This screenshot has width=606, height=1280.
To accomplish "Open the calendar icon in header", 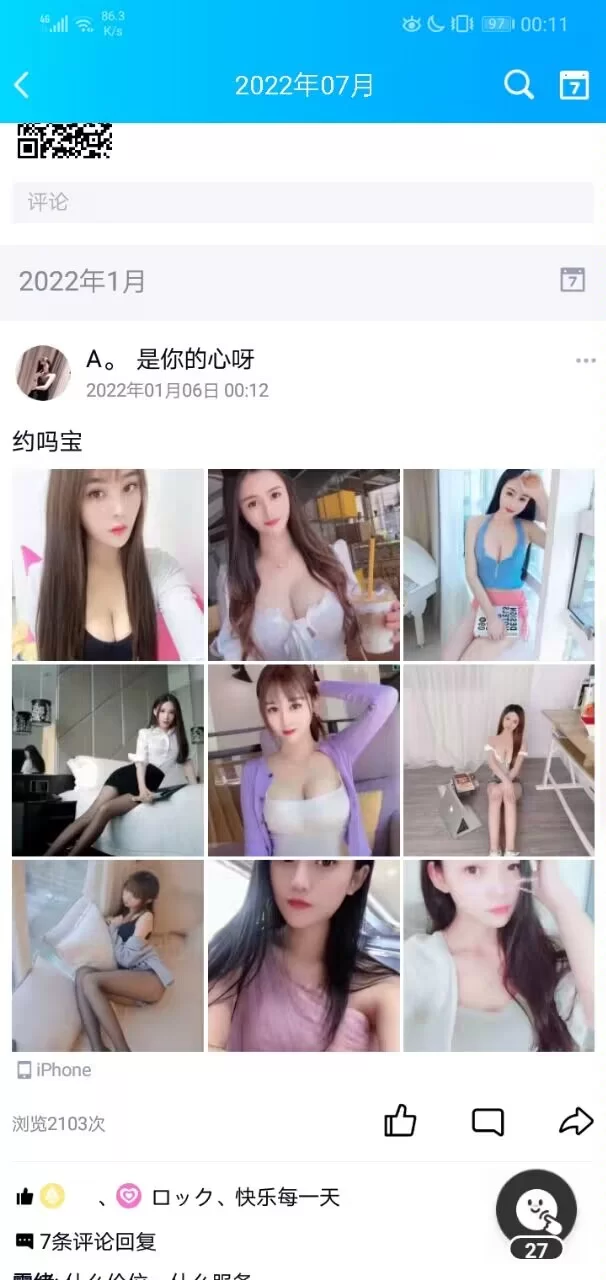I will (573, 85).
